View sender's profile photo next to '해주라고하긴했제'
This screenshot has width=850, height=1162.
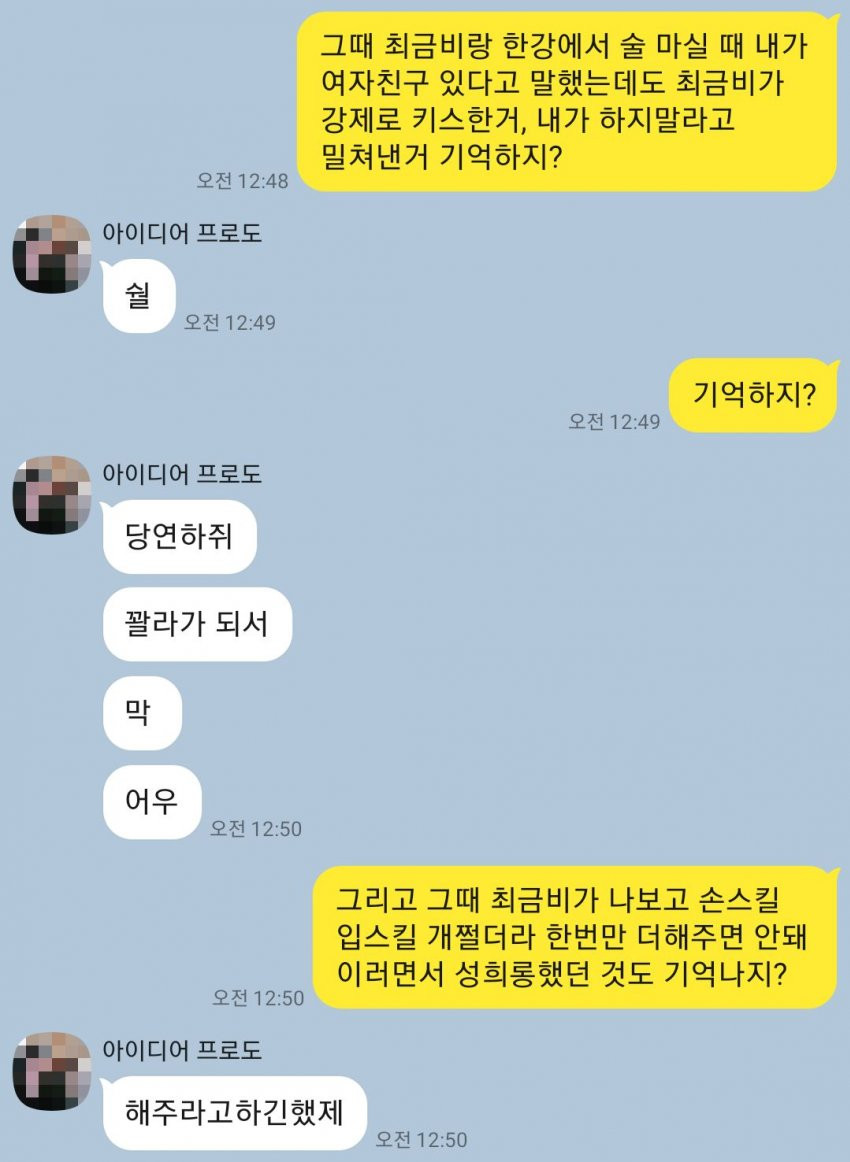(x=52, y=1072)
